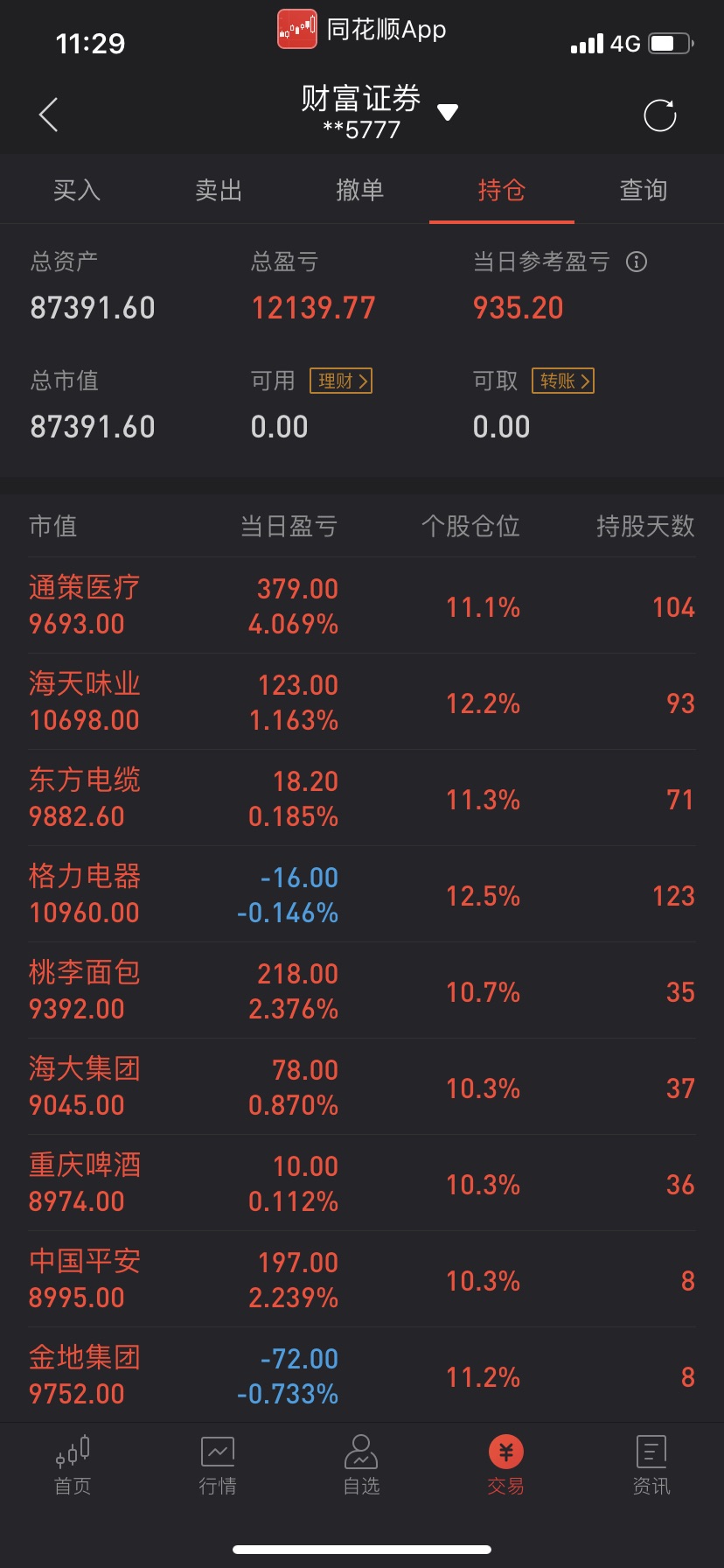Switch to the 卖出 tab
Image resolution: width=724 pixels, height=1568 pixels.
(x=219, y=190)
